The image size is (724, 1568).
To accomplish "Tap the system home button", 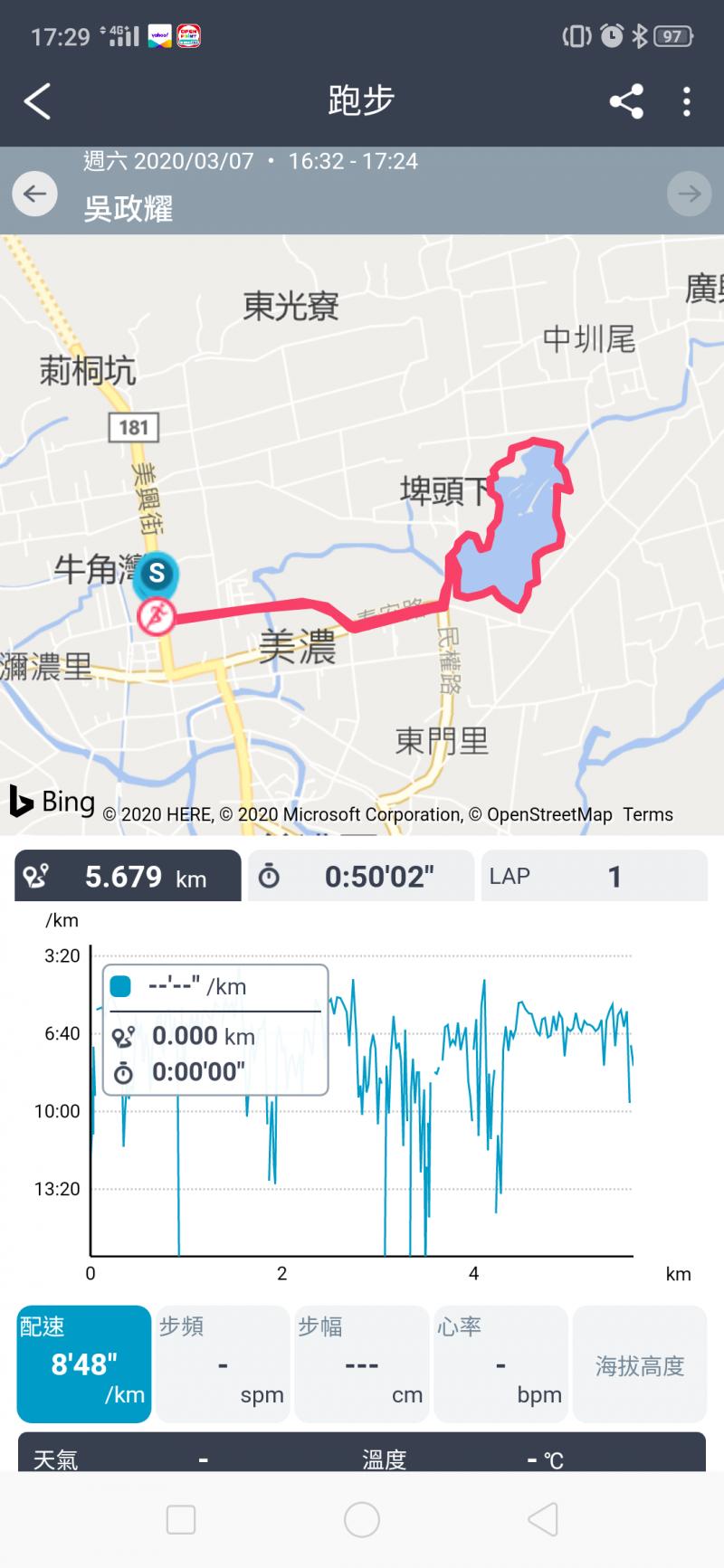I will [x=362, y=1520].
